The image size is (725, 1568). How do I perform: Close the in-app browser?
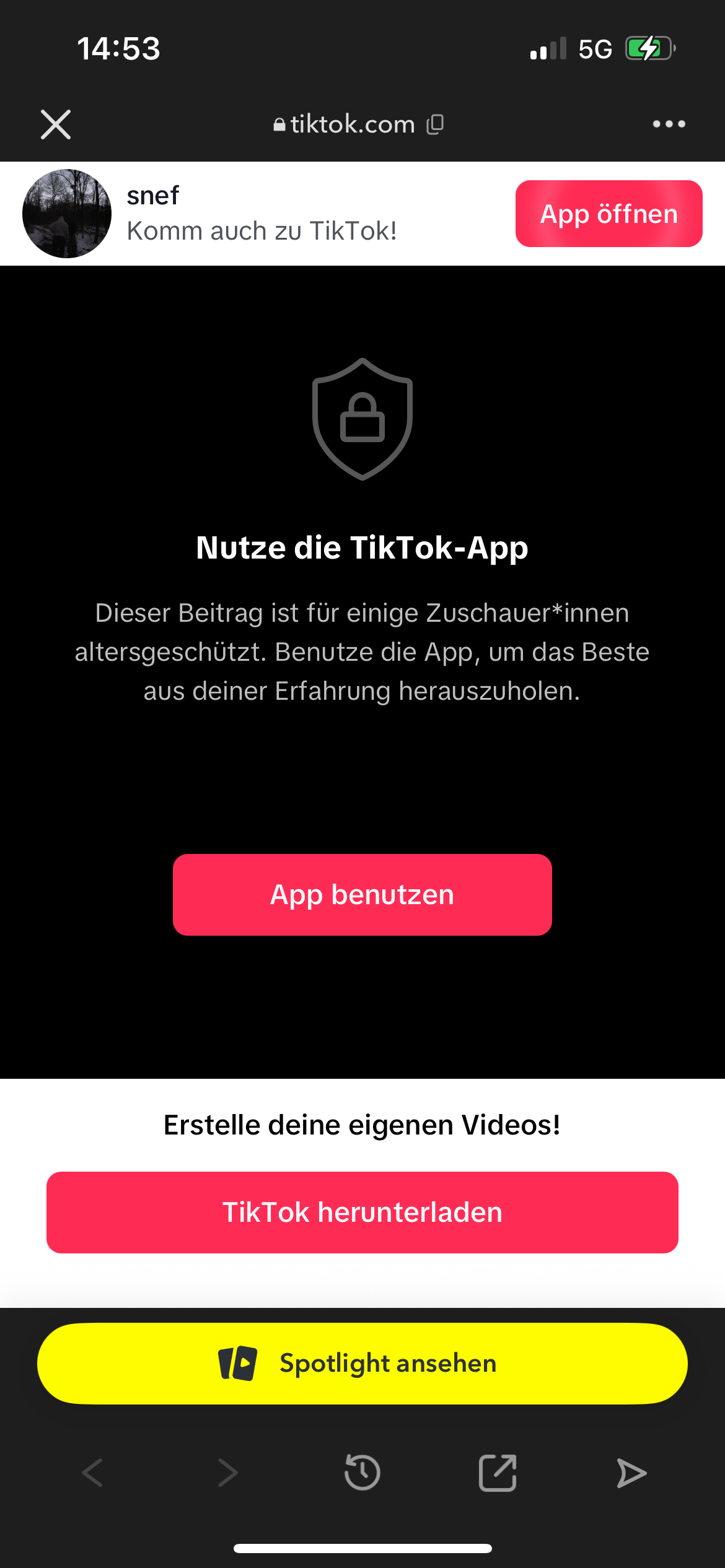point(56,124)
